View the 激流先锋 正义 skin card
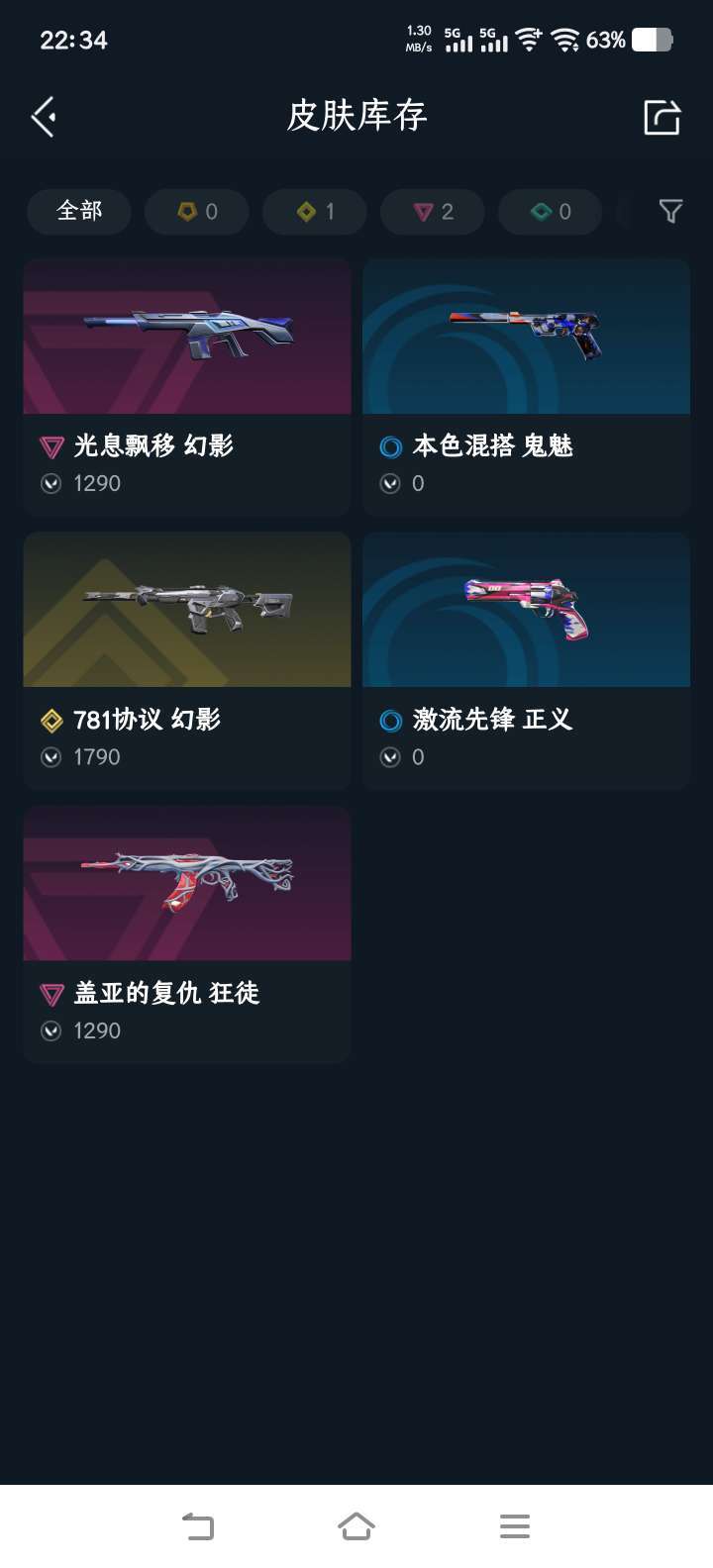713x1568 pixels. coord(526,659)
